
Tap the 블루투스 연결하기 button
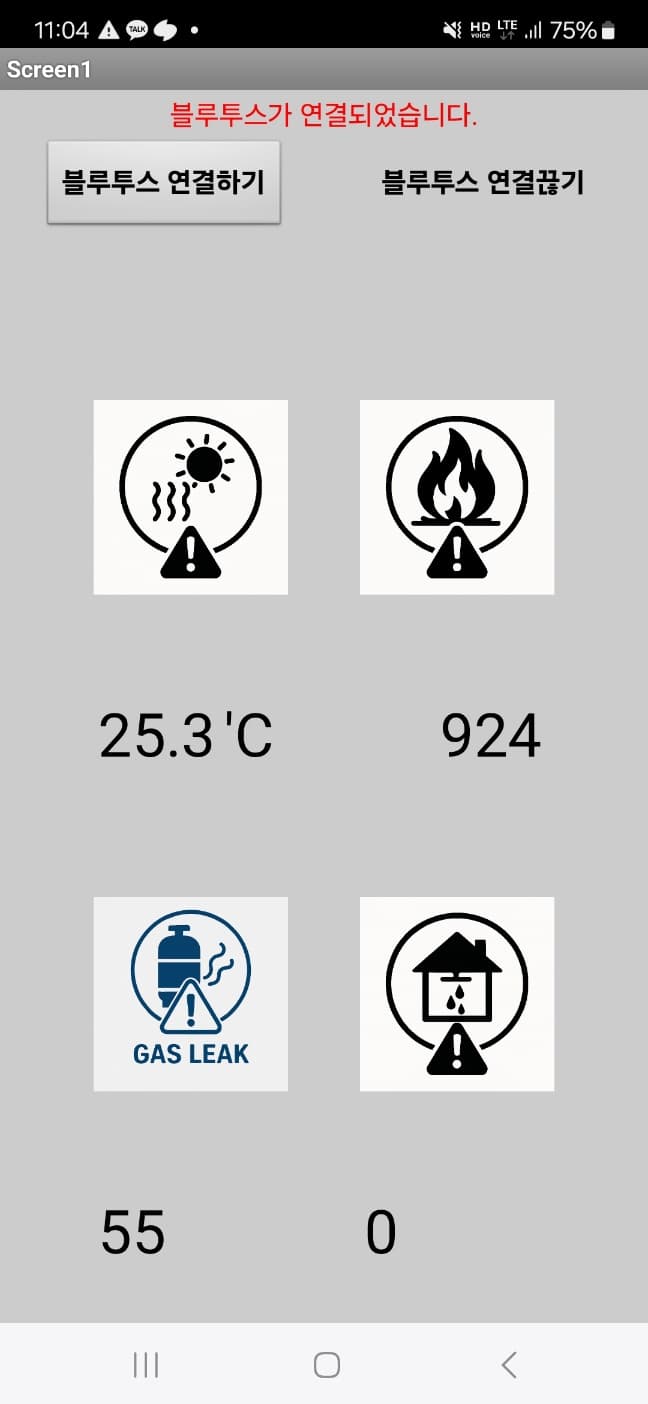tap(164, 182)
